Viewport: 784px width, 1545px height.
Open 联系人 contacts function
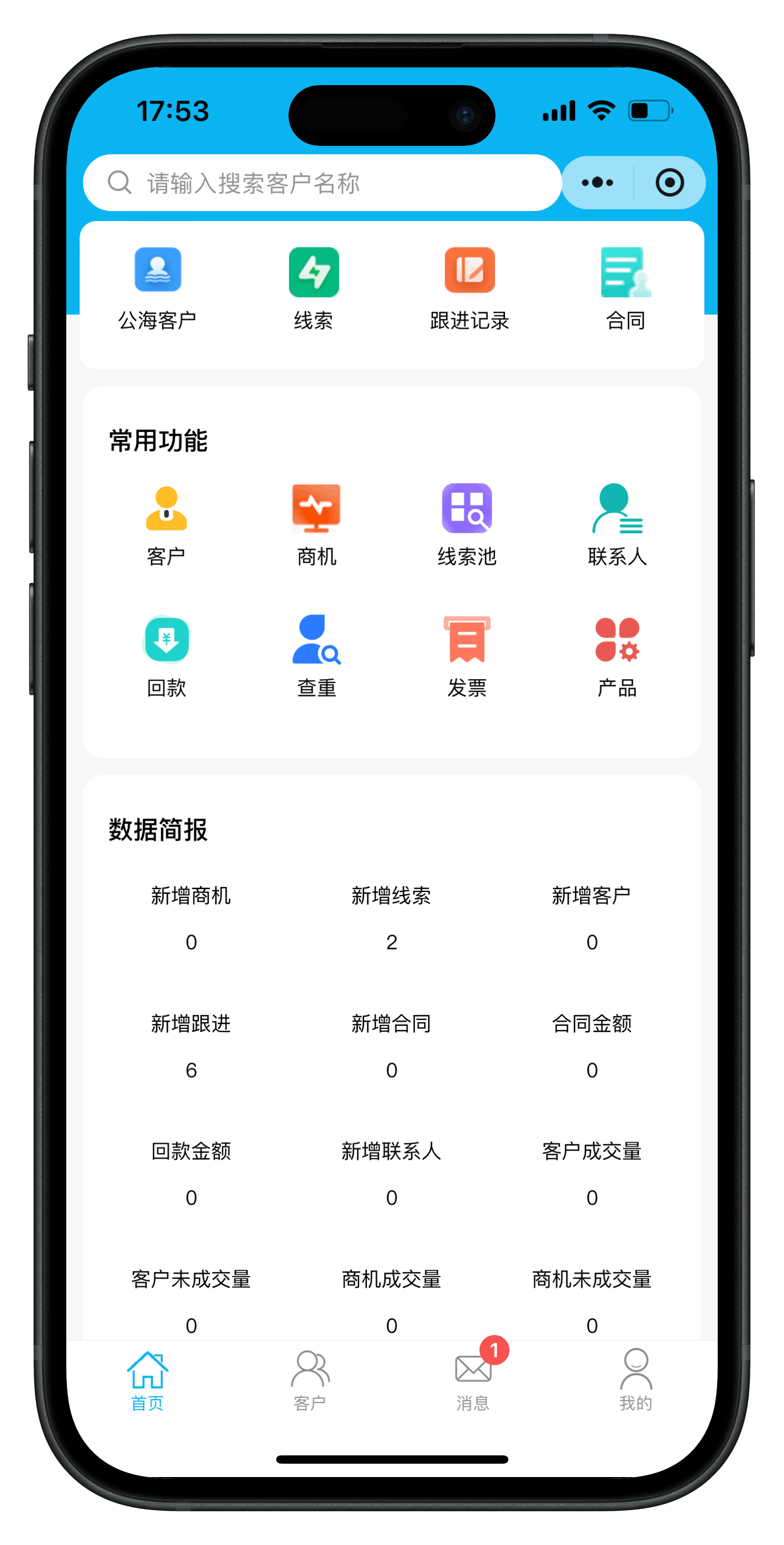click(617, 525)
